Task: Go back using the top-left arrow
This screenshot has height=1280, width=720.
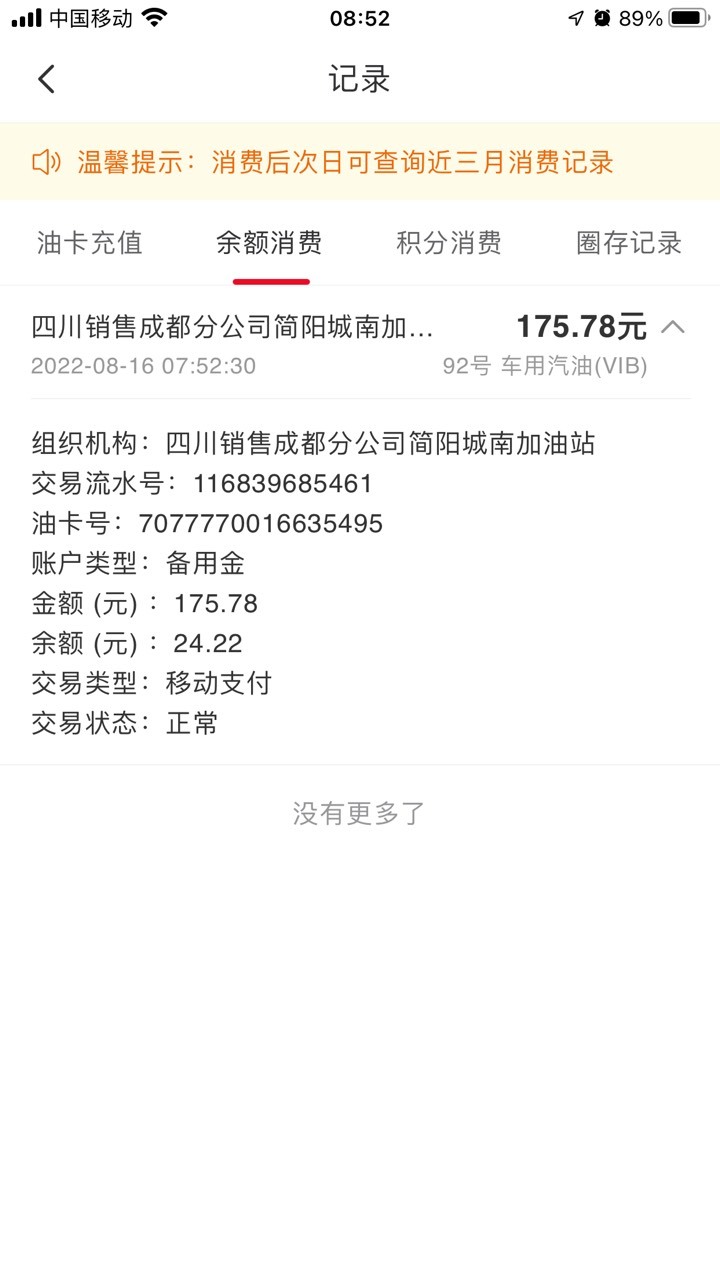Action: click(46, 79)
